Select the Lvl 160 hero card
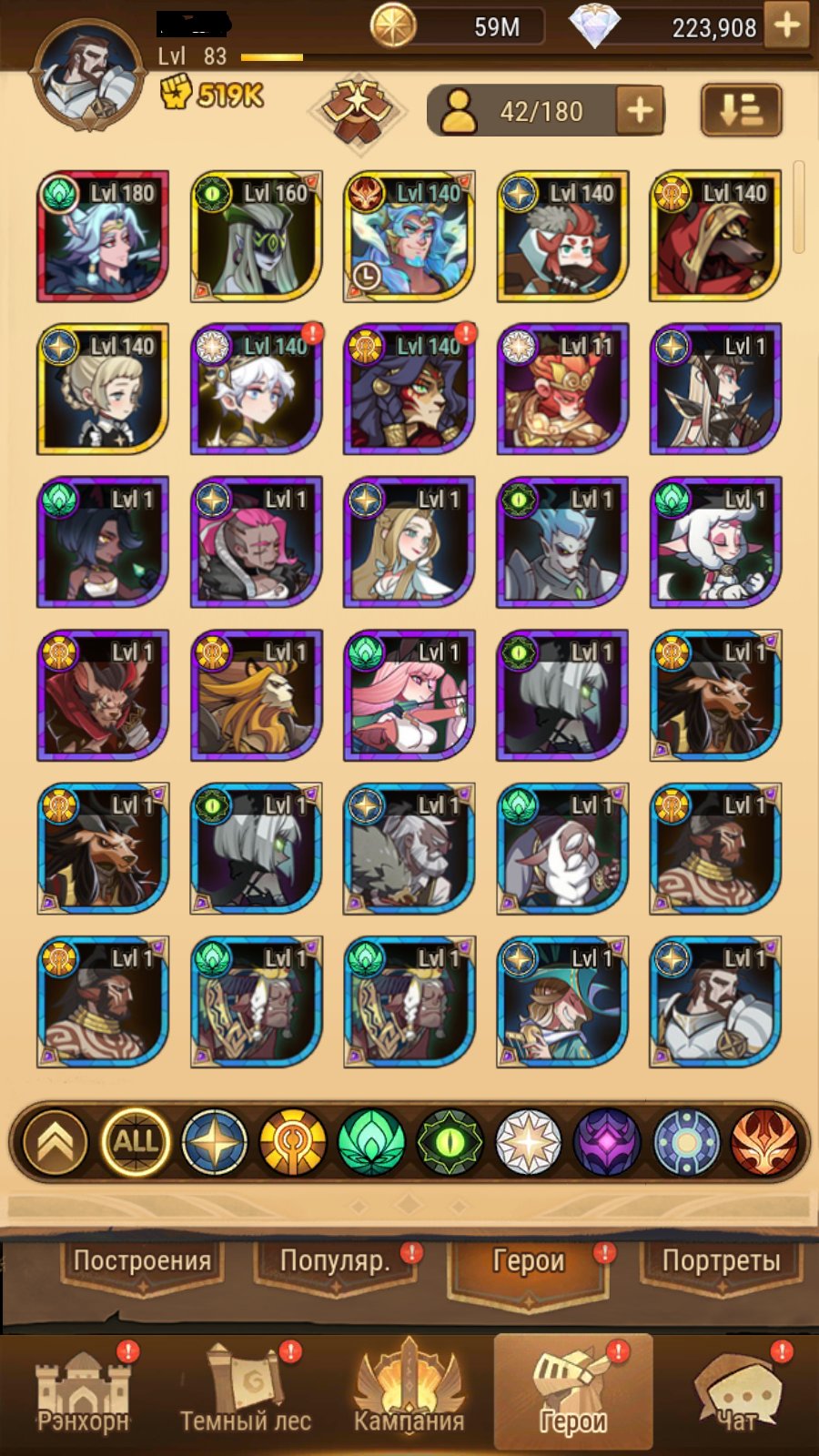The height and width of the screenshot is (1456, 819). (x=256, y=236)
